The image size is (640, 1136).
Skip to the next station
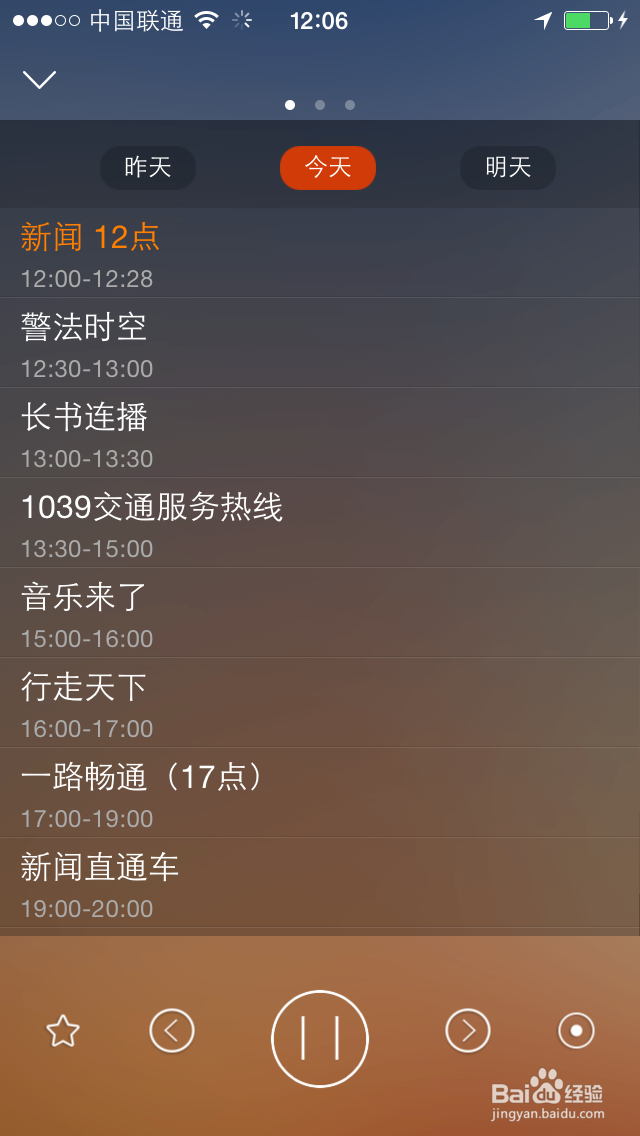coord(468,1030)
